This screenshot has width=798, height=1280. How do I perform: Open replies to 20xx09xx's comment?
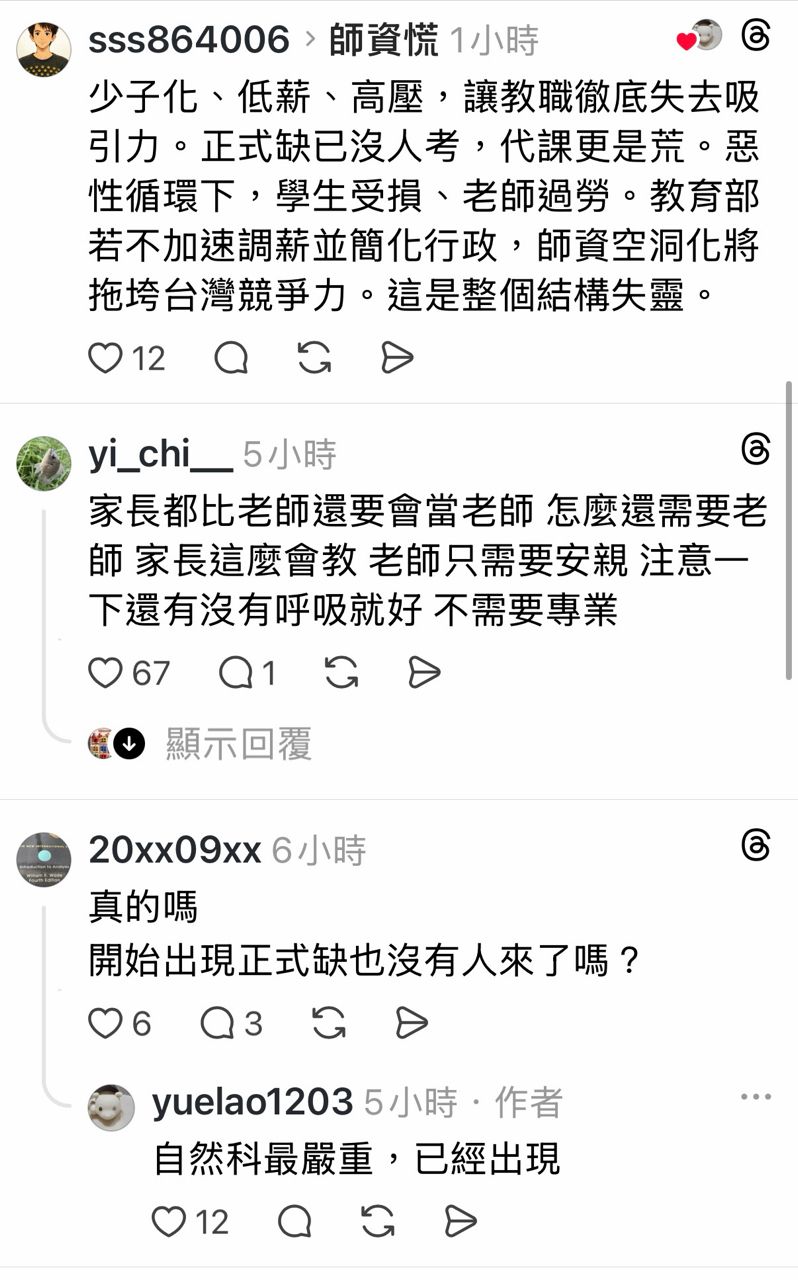click(218, 1023)
